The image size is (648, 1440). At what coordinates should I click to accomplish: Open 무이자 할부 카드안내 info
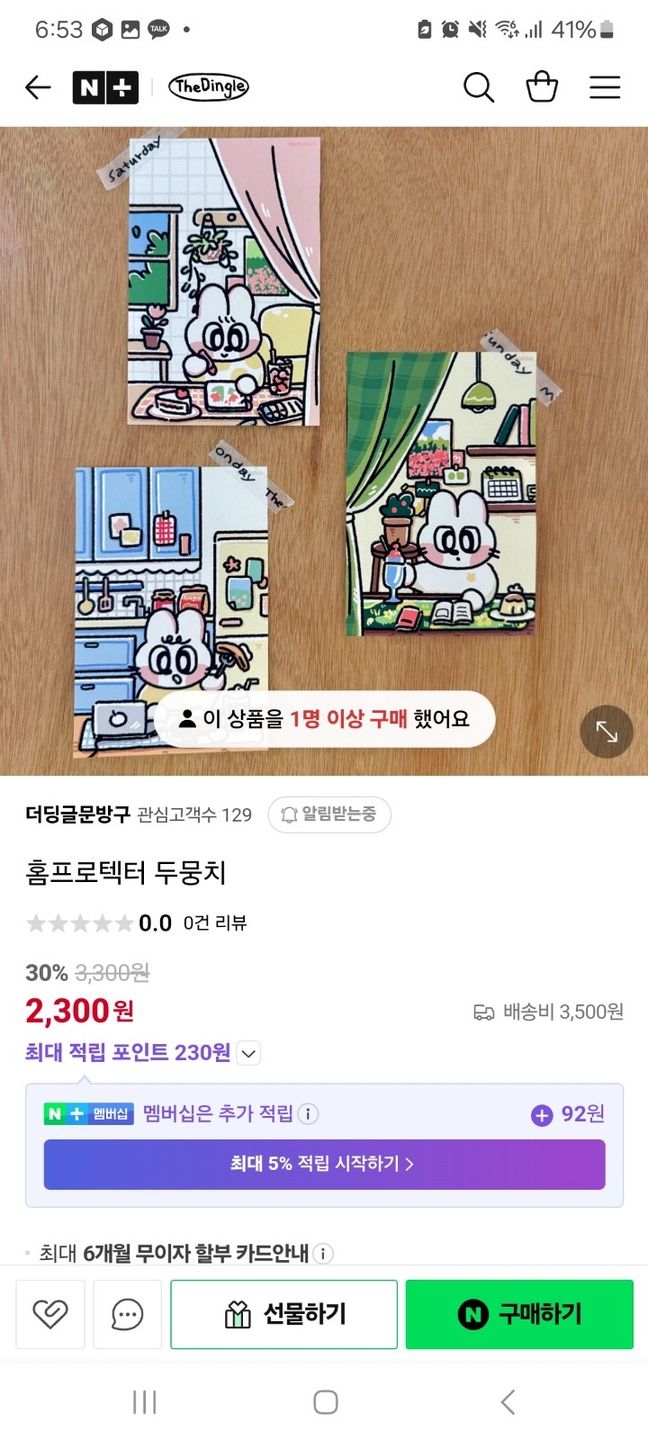pyautogui.click(x=323, y=1253)
